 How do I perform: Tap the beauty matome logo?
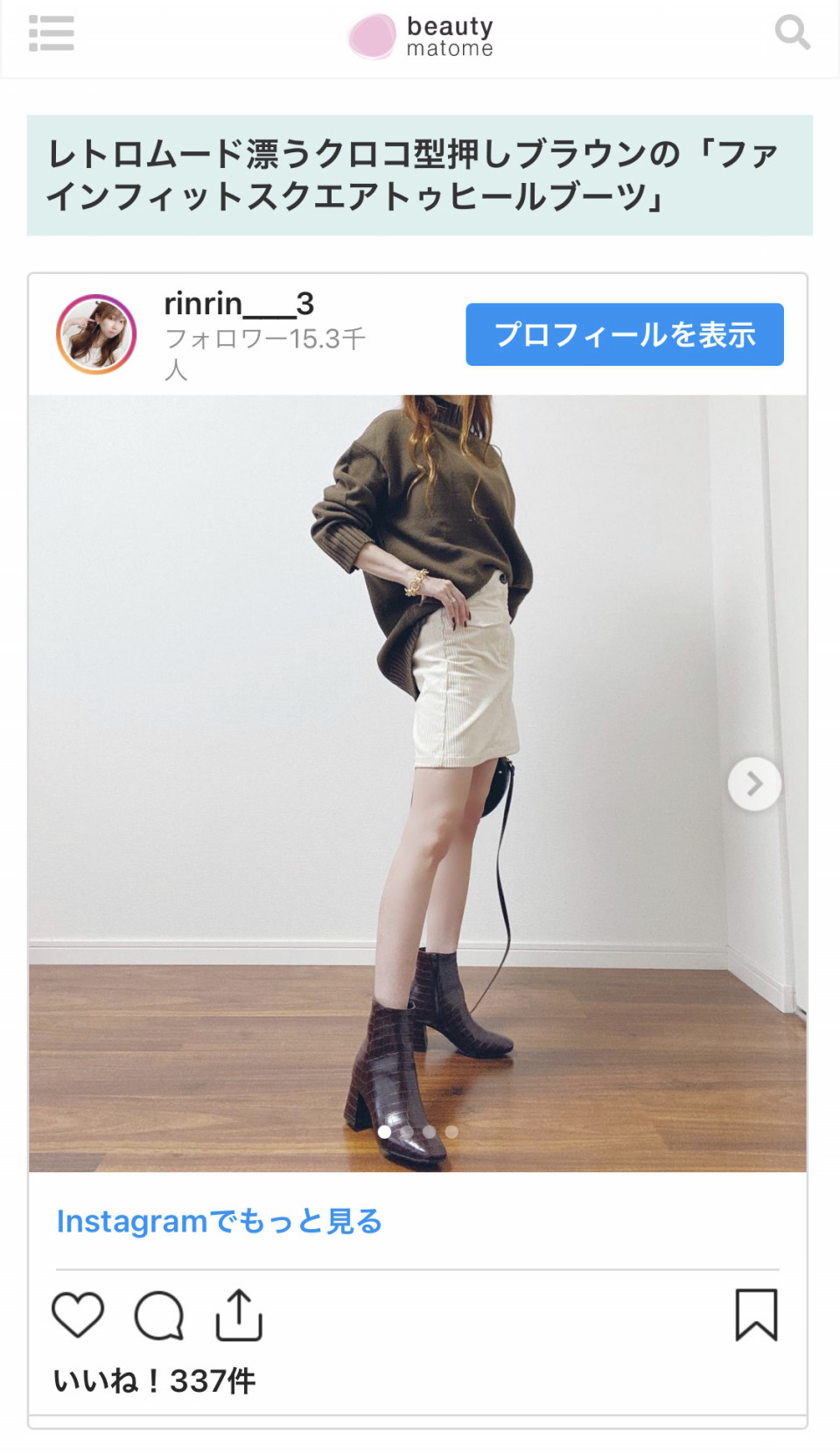pyautogui.click(x=421, y=37)
